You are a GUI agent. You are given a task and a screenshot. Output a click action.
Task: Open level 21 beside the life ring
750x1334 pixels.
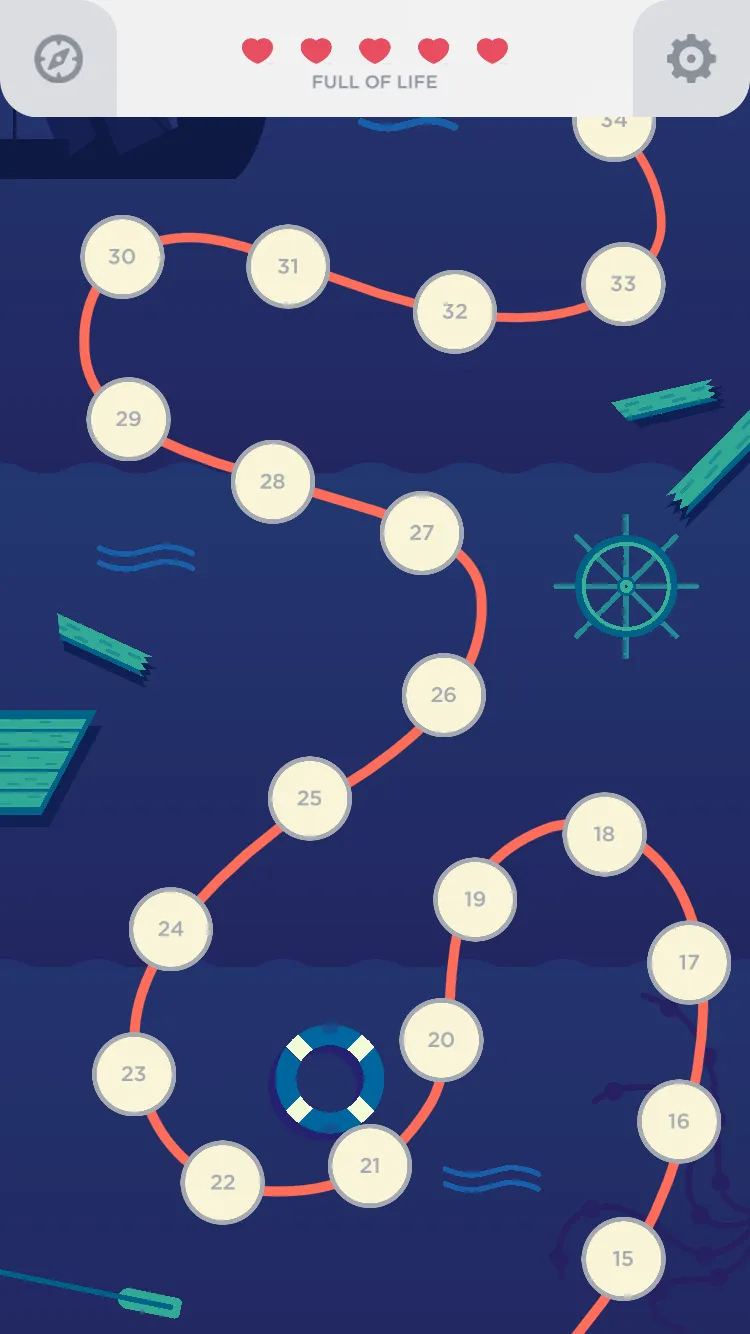pos(370,1165)
